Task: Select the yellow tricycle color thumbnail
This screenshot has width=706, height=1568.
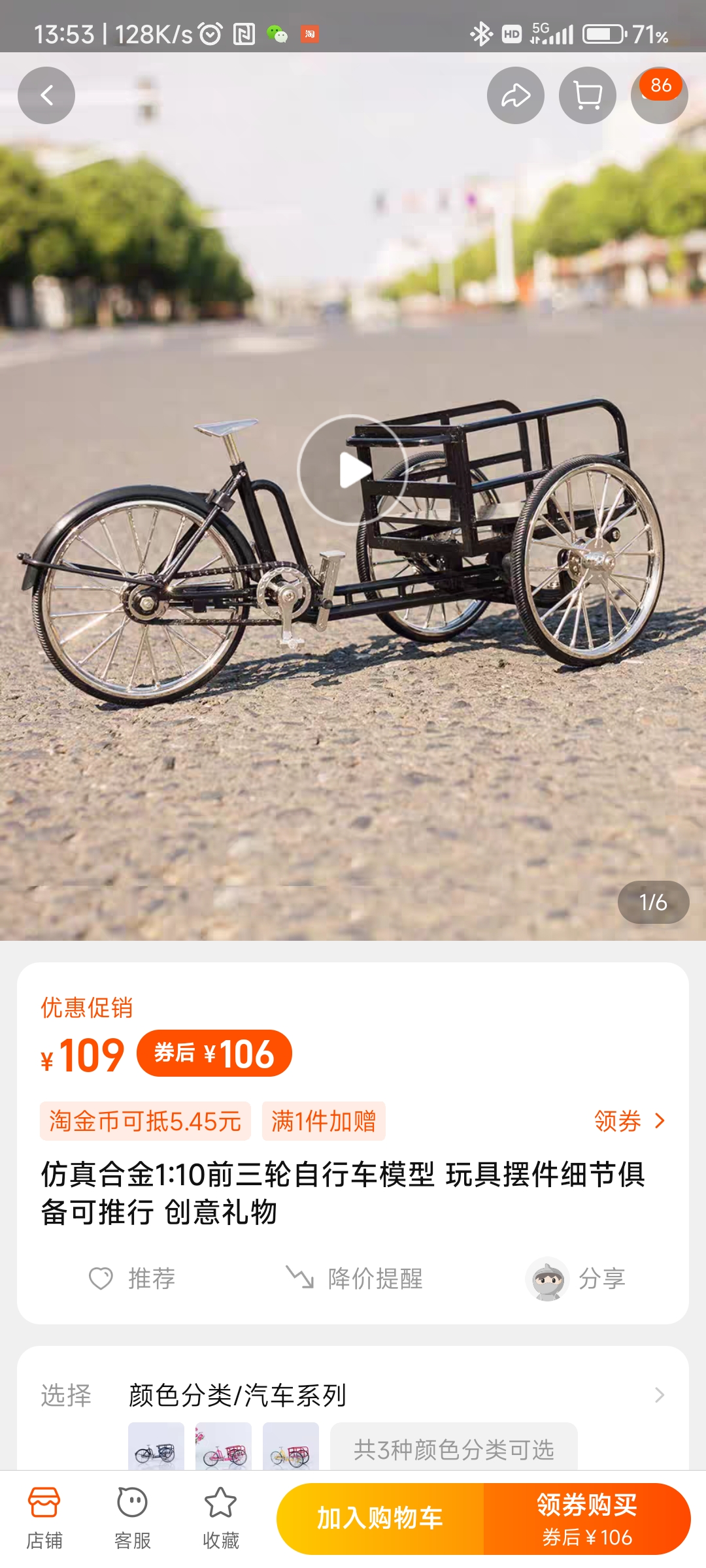Action: (x=290, y=1448)
